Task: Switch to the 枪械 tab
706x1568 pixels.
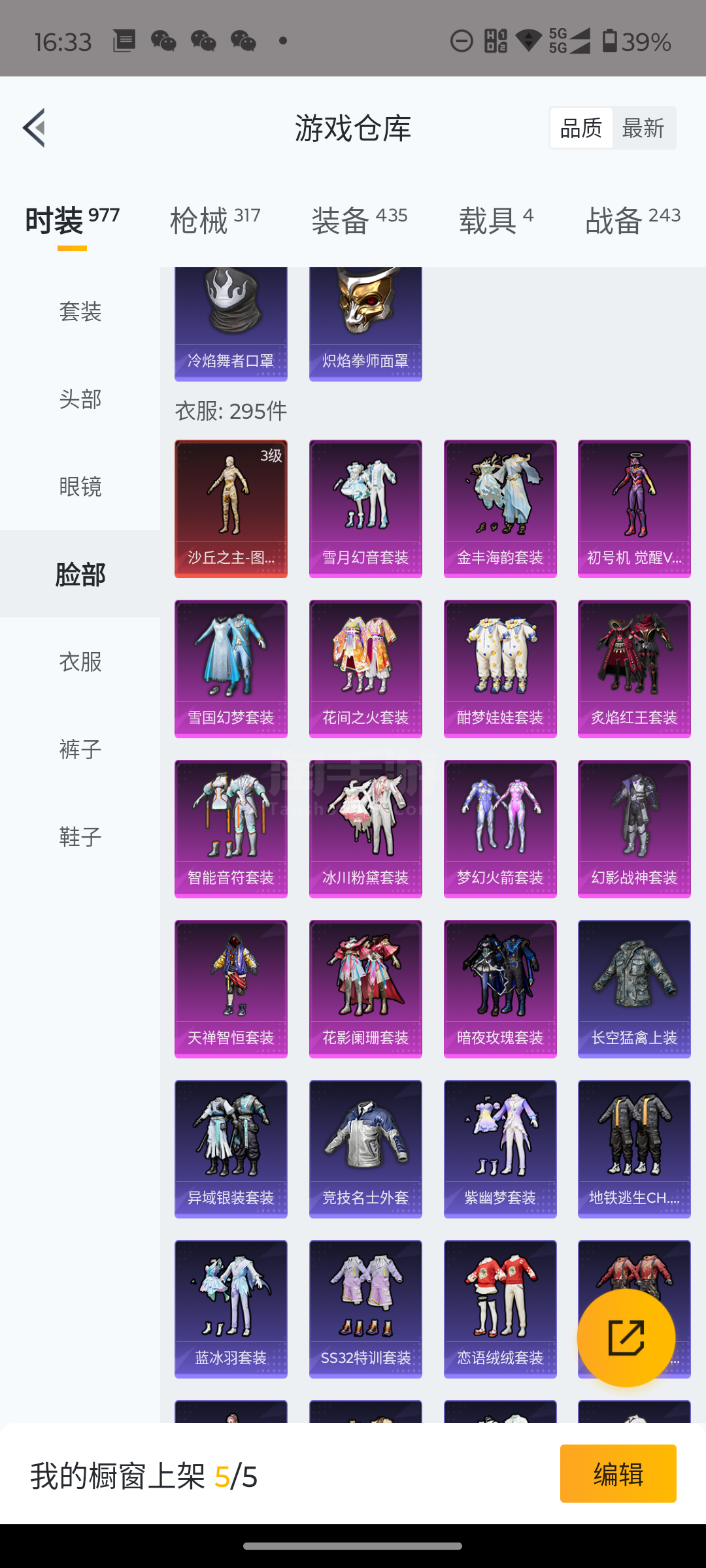Action: pos(215,220)
